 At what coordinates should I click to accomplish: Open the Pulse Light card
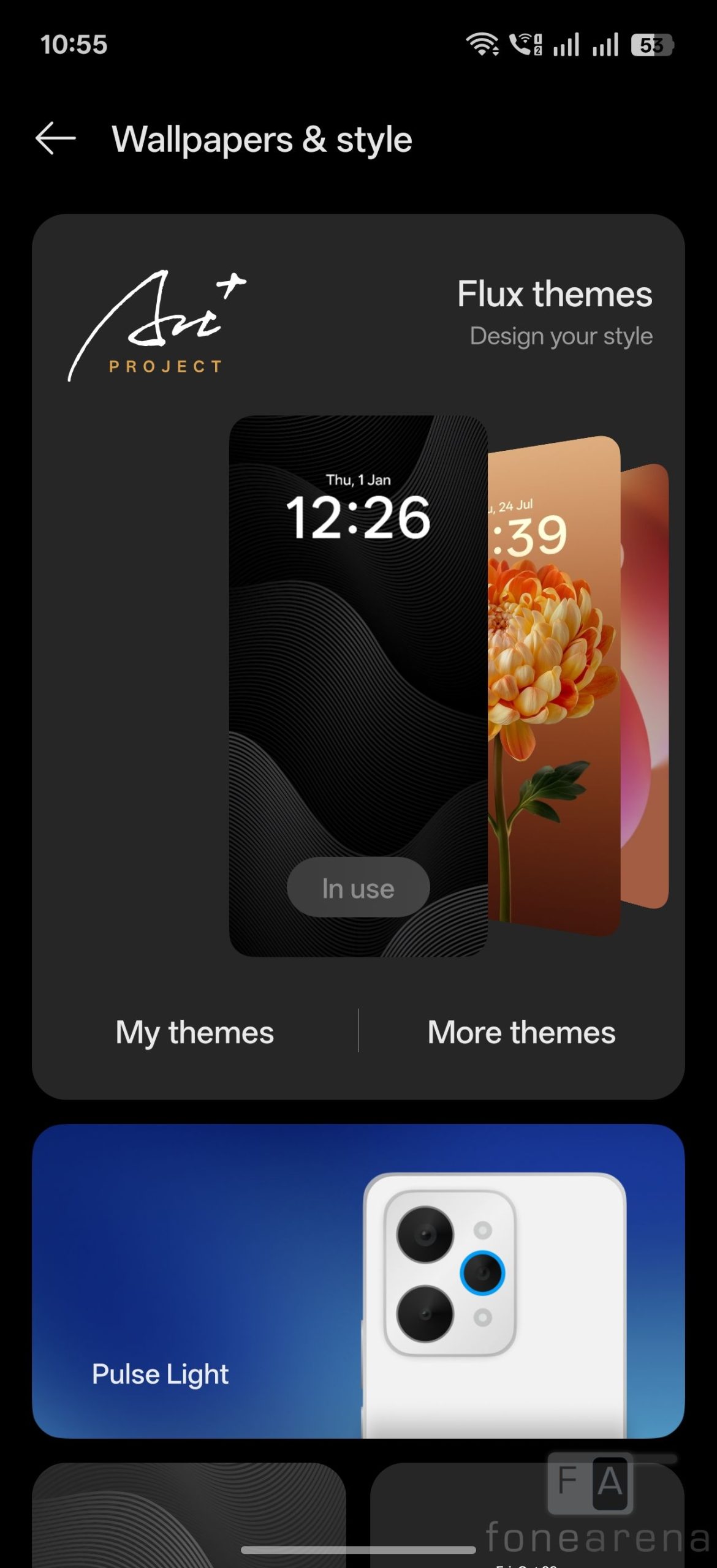click(358, 1280)
